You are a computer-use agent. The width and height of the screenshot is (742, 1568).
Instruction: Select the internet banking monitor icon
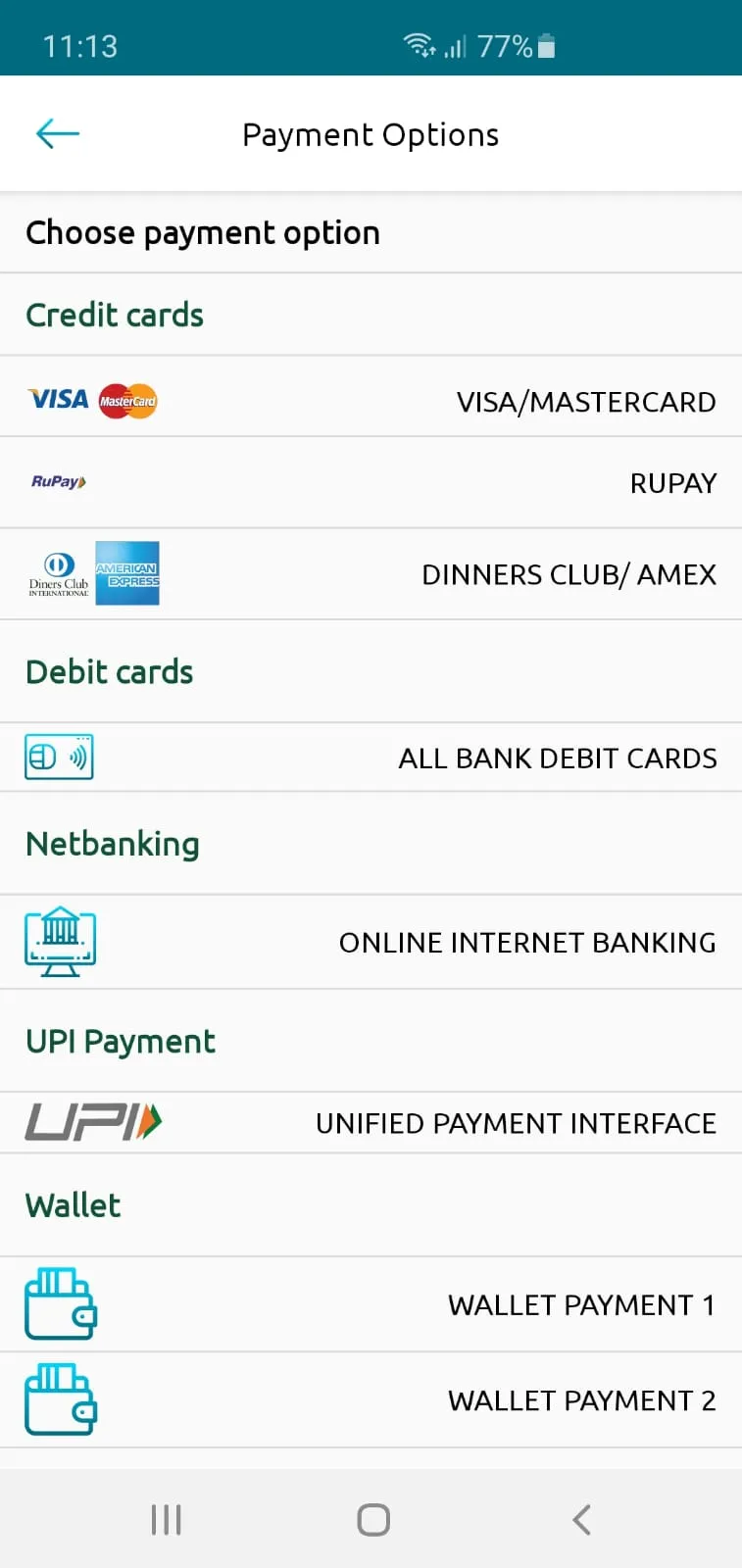coord(60,941)
